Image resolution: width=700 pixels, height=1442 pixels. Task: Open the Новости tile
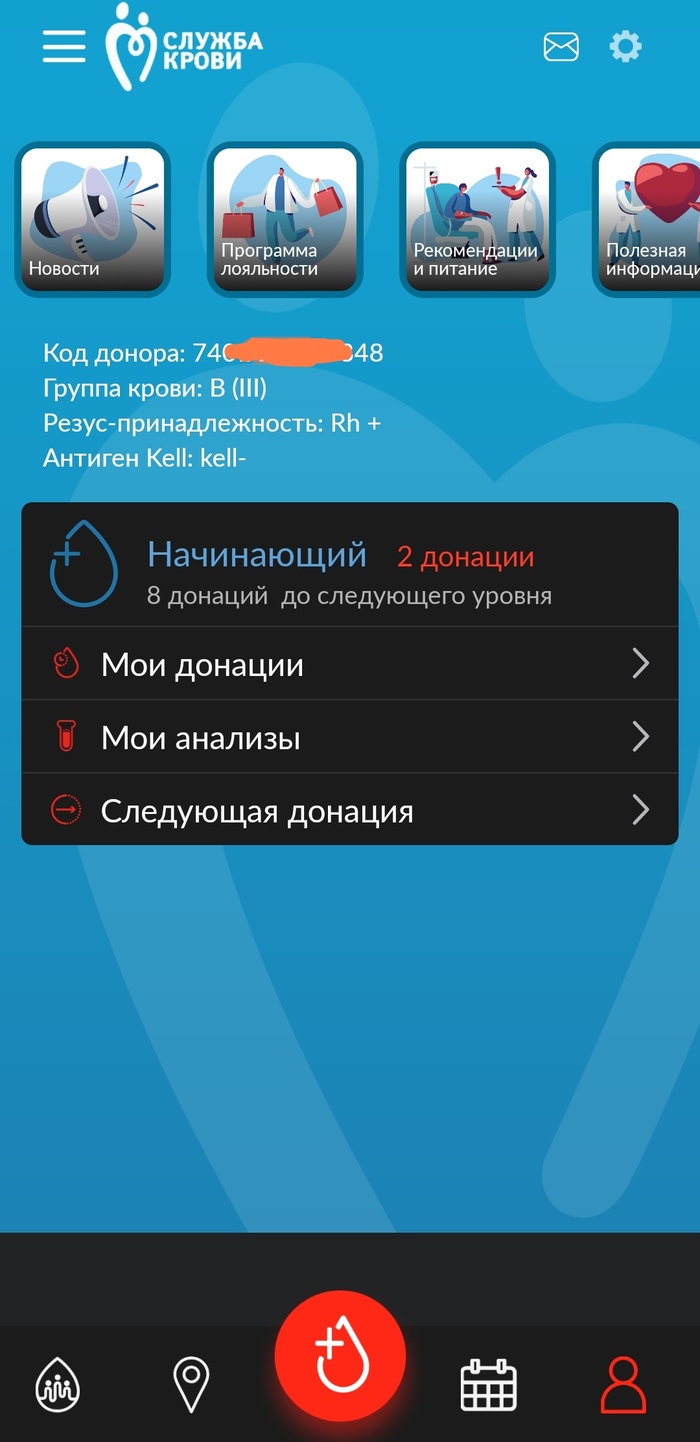tap(92, 220)
